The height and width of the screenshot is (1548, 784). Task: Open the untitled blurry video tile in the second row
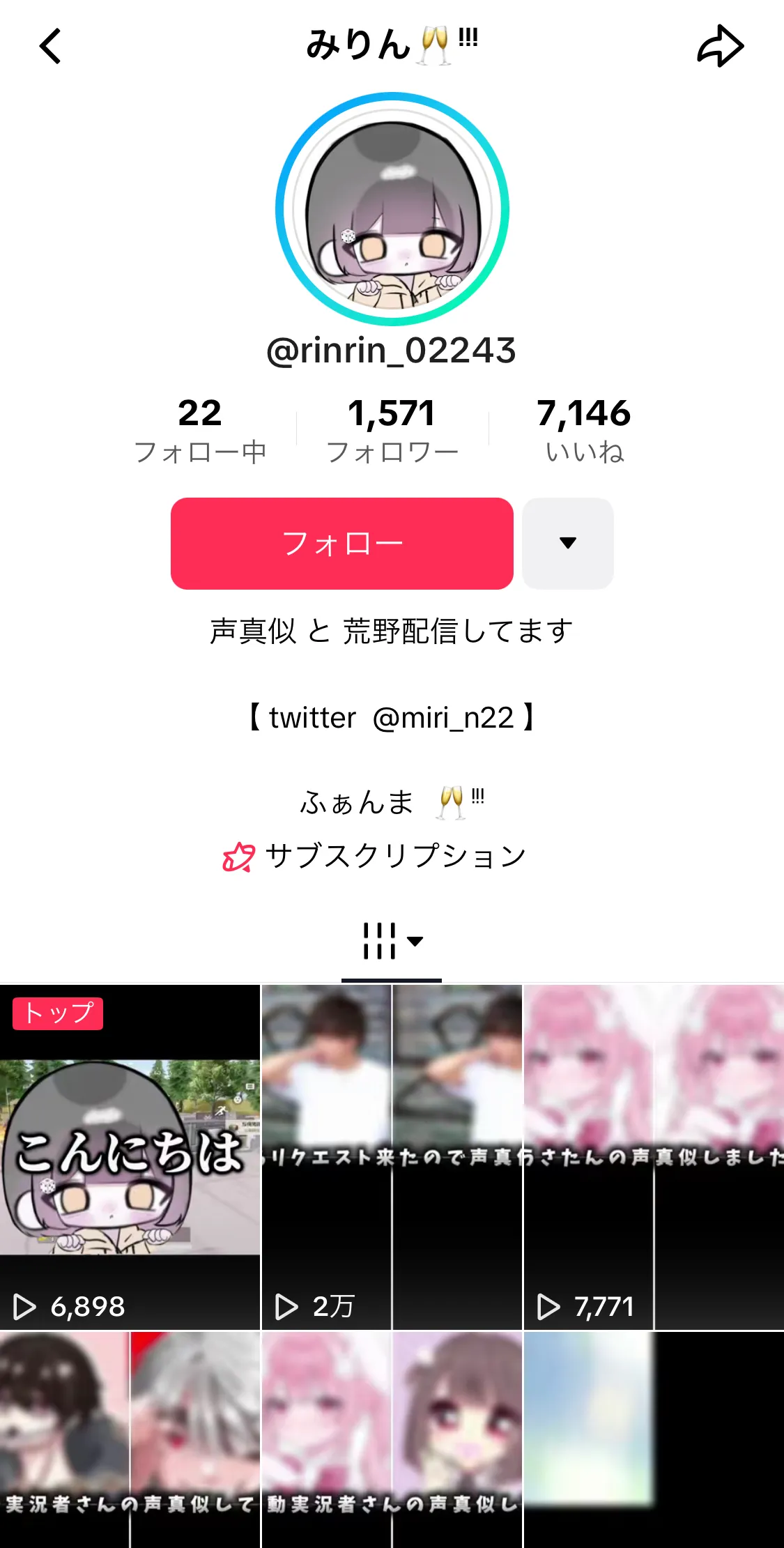pyautogui.click(x=654, y=1440)
